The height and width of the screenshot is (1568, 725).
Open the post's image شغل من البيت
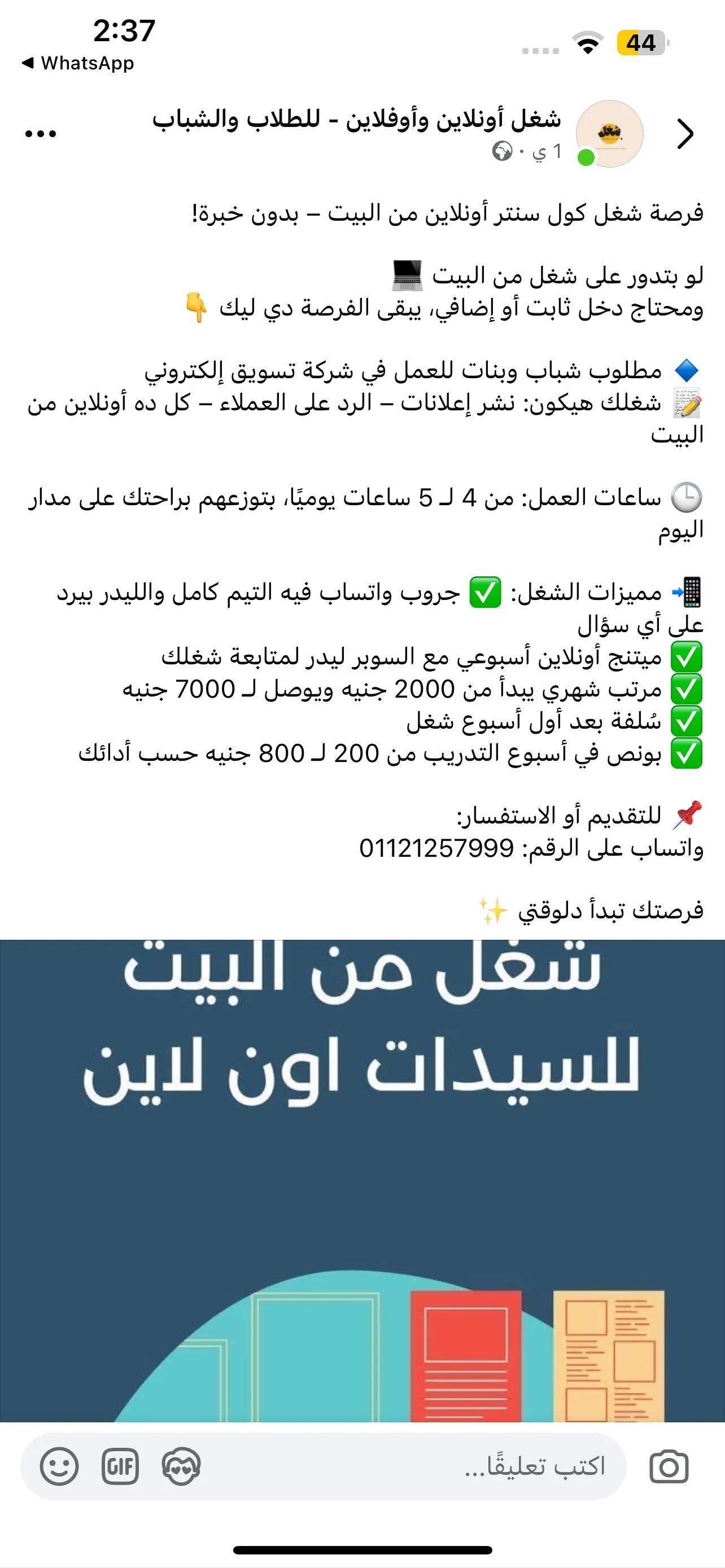362,1181
